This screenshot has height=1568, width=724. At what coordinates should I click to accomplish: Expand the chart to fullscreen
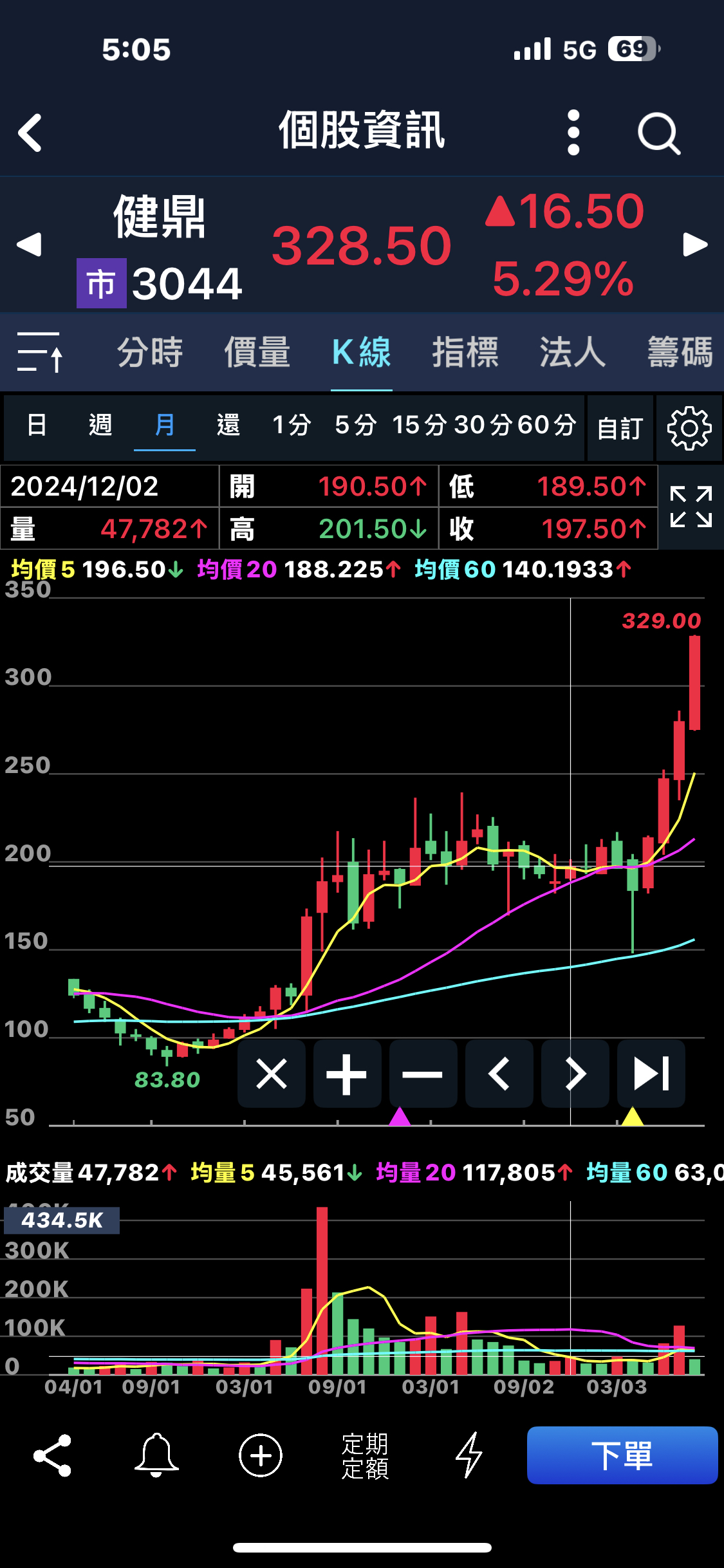pyautogui.click(x=691, y=507)
